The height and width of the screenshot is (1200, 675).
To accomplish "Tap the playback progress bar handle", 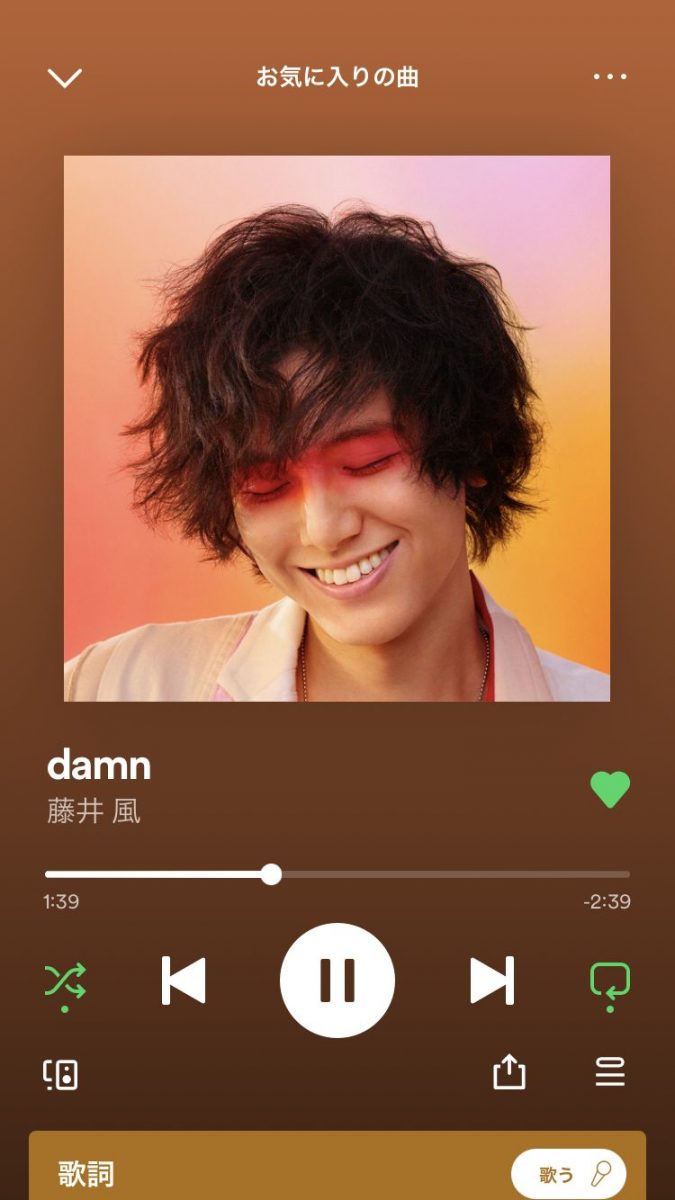I will click(x=271, y=874).
